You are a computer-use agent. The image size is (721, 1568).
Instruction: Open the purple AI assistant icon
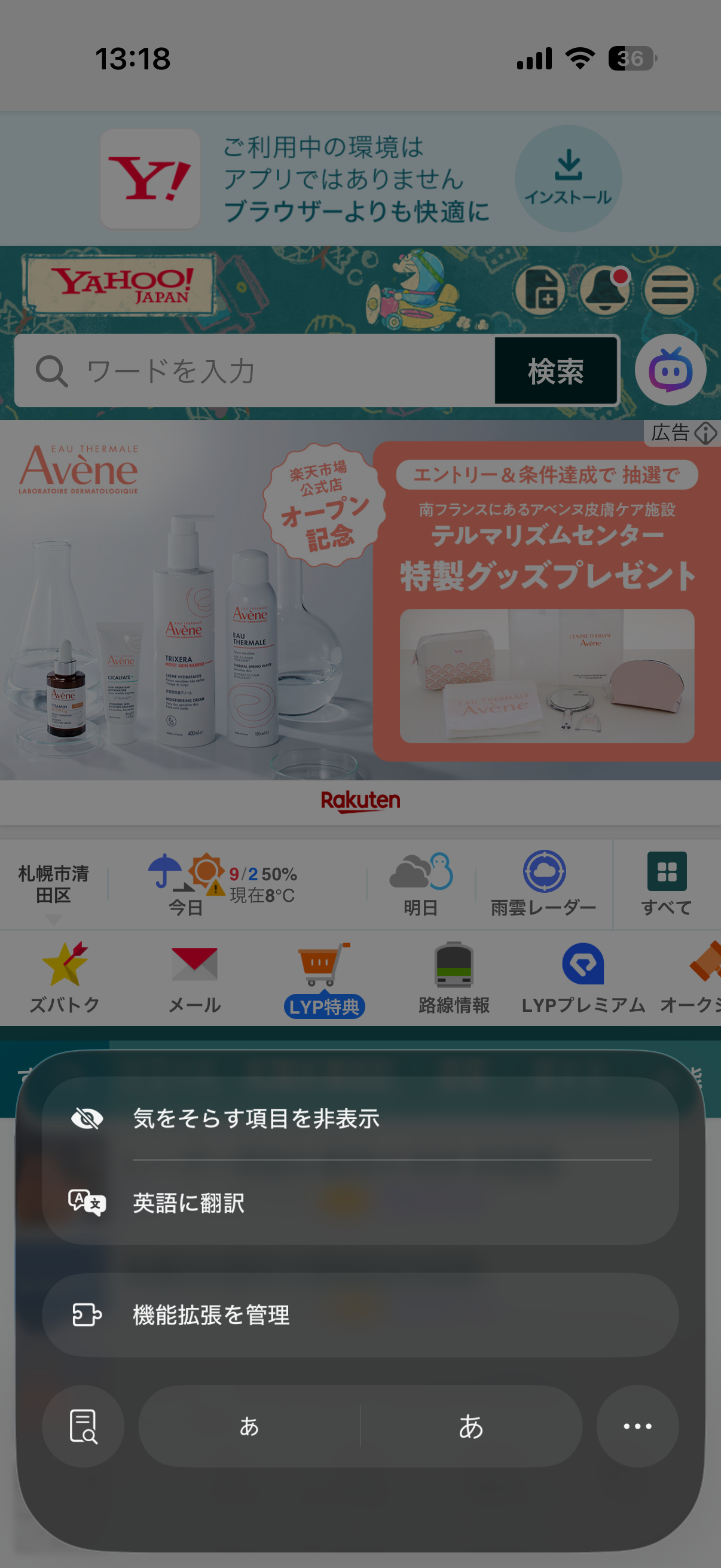point(670,371)
